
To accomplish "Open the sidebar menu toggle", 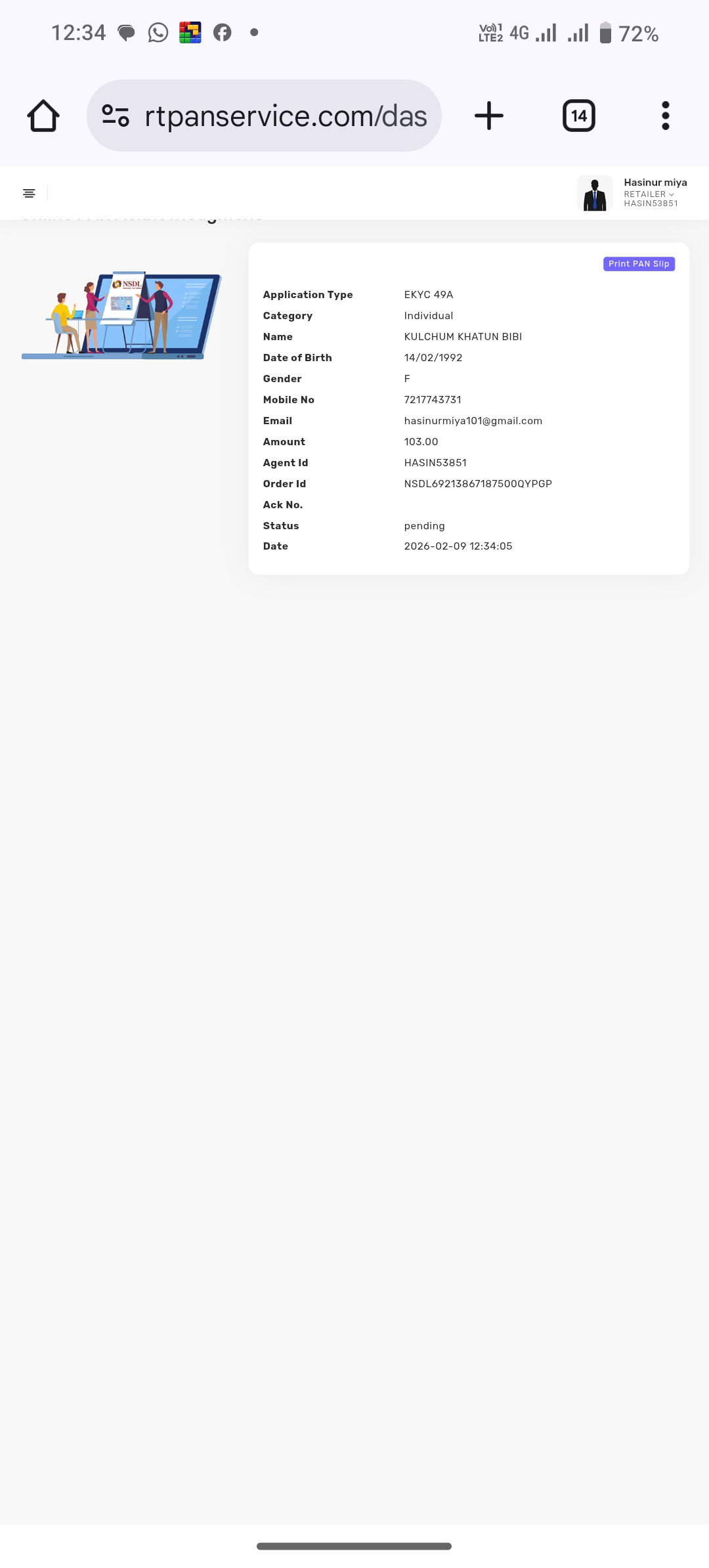I will (29, 193).
